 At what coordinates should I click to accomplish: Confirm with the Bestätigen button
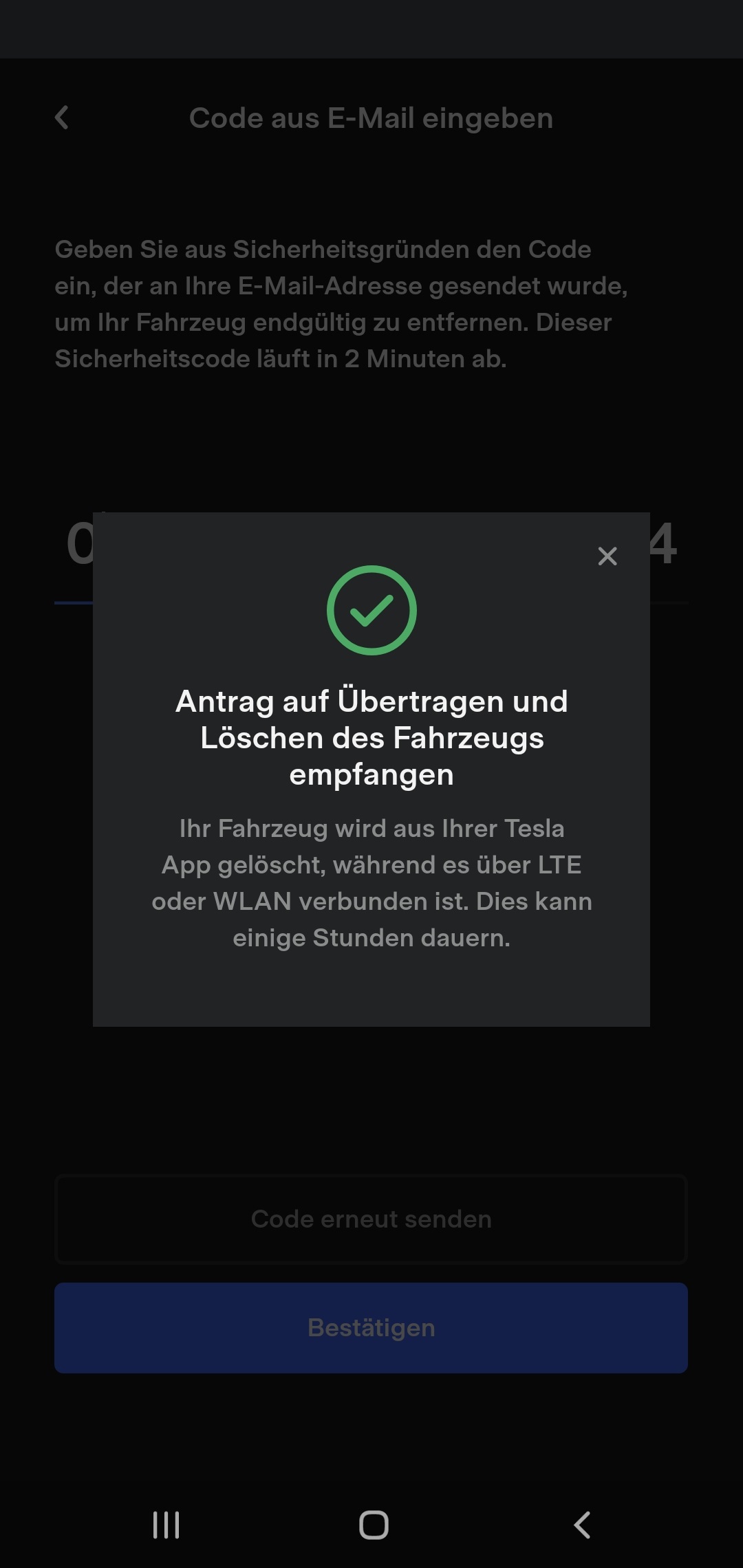tap(371, 1327)
